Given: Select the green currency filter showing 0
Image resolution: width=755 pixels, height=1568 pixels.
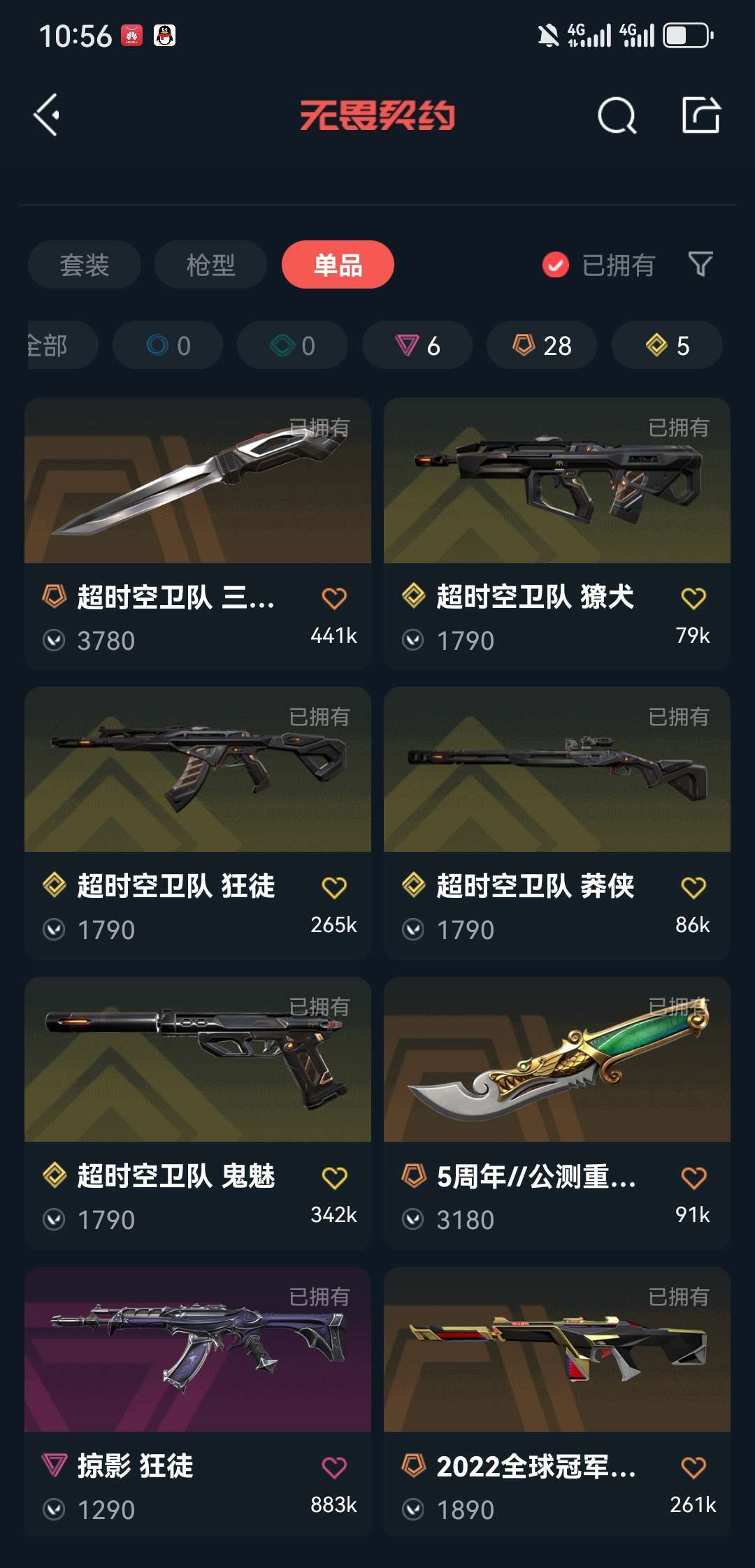Looking at the screenshot, I should pos(292,344).
